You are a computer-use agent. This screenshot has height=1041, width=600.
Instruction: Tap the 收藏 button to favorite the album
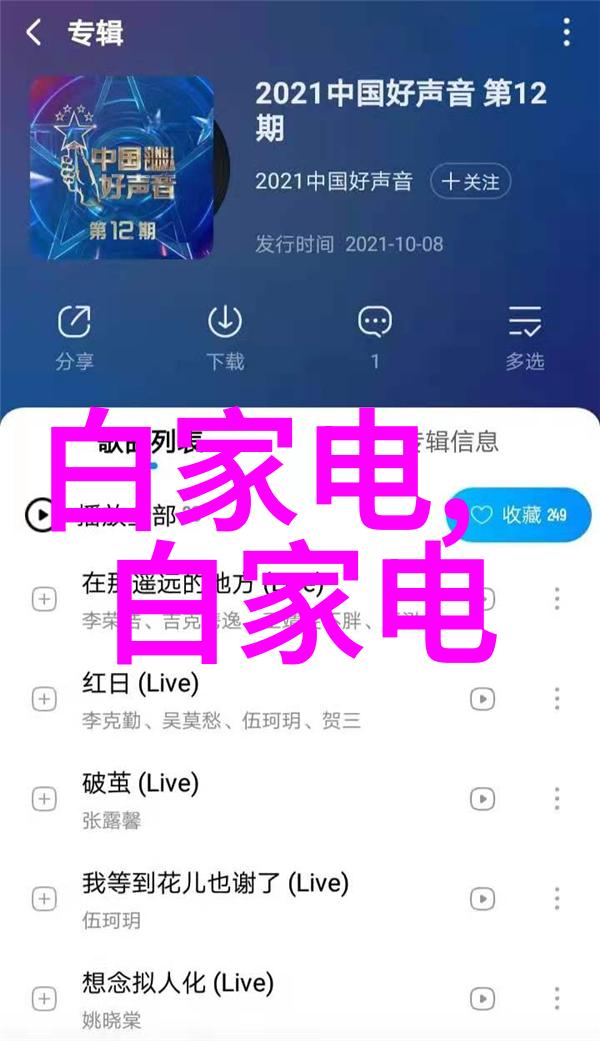[x=518, y=515]
